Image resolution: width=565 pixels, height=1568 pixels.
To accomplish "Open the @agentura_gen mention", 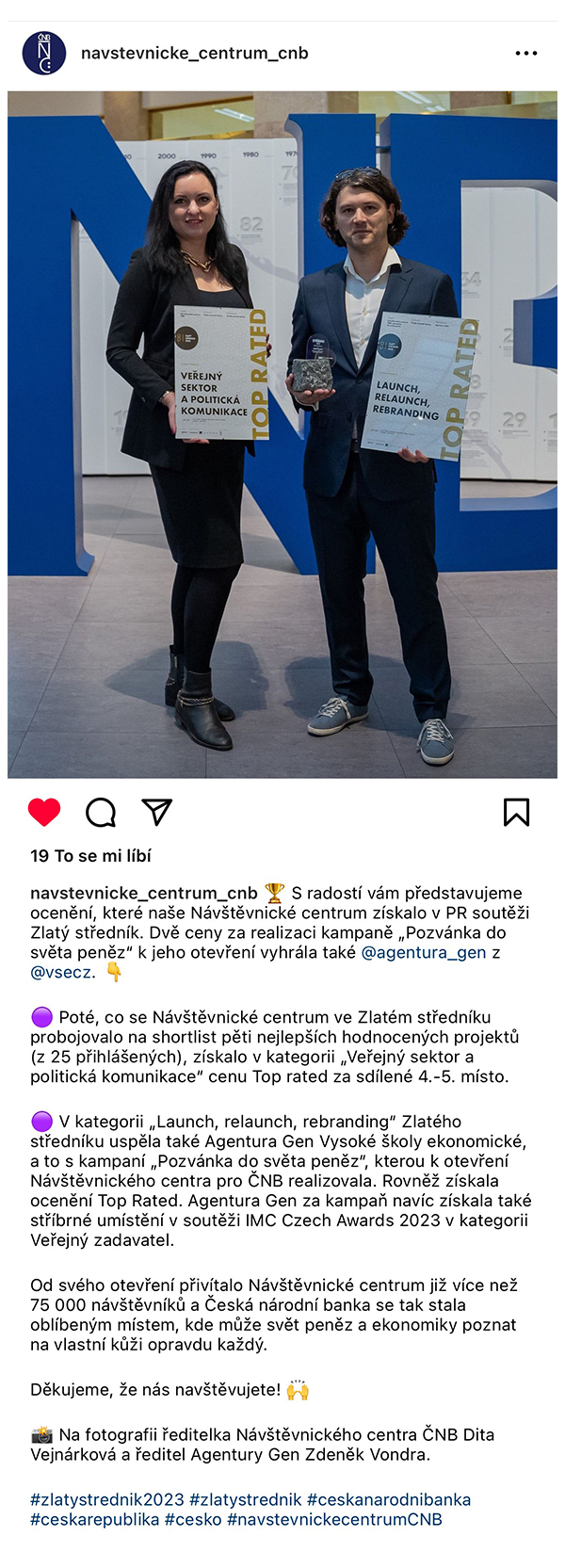I will 424,952.
